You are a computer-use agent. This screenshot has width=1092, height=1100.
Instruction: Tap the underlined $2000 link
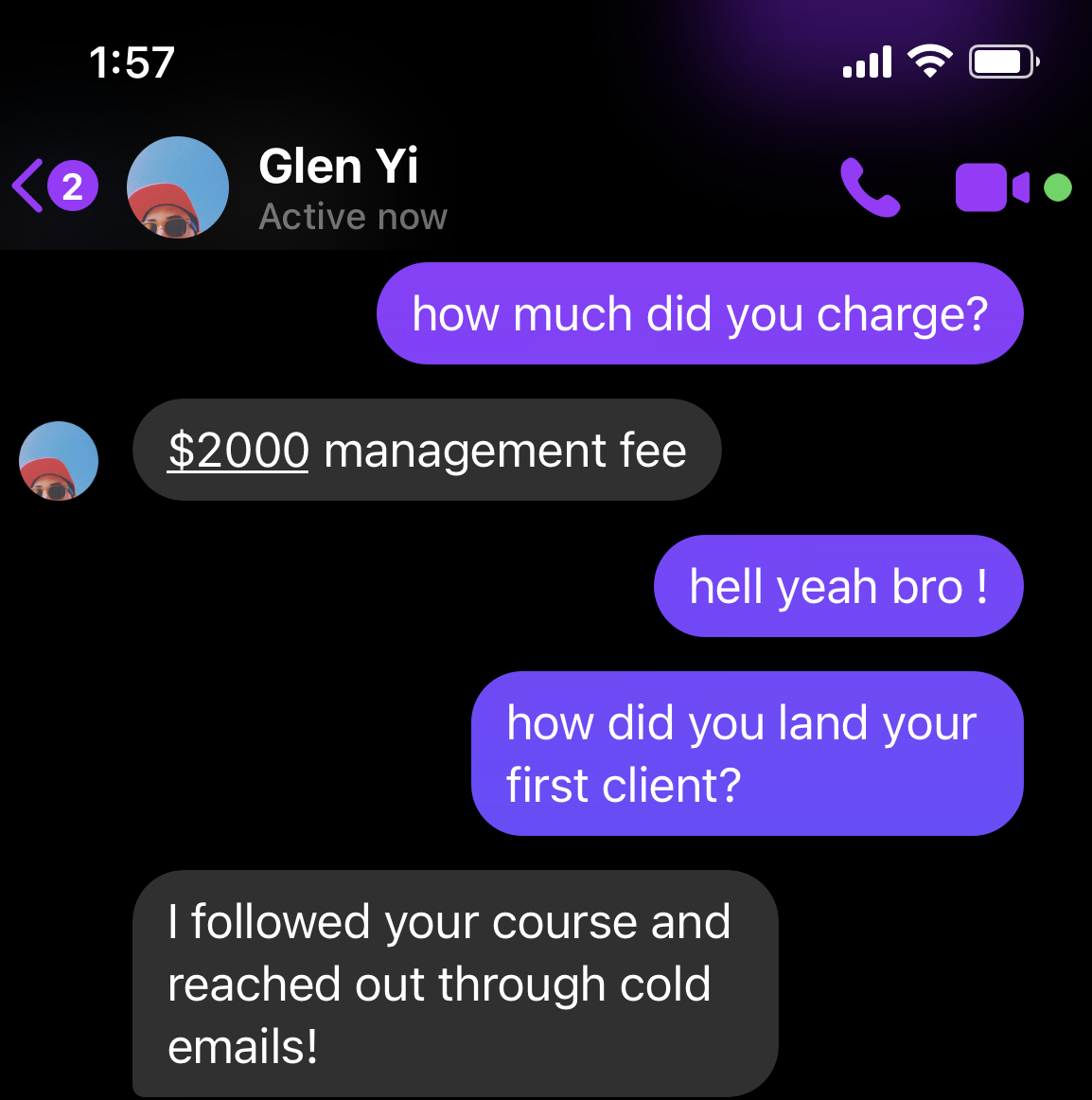coord(238,451)
